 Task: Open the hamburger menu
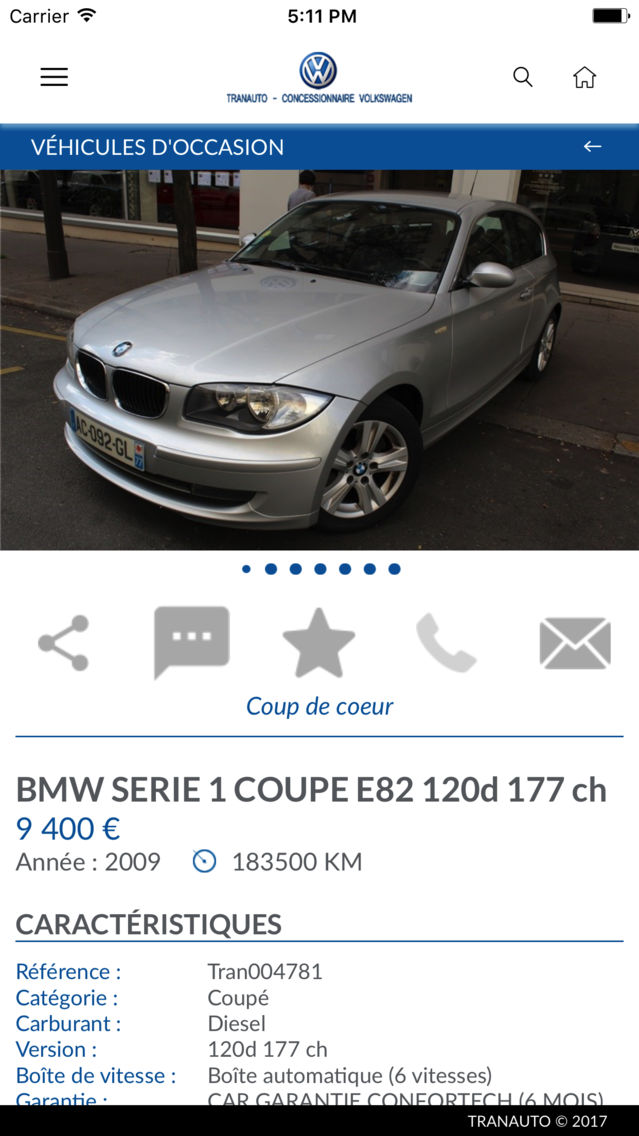tap(54, 77)
